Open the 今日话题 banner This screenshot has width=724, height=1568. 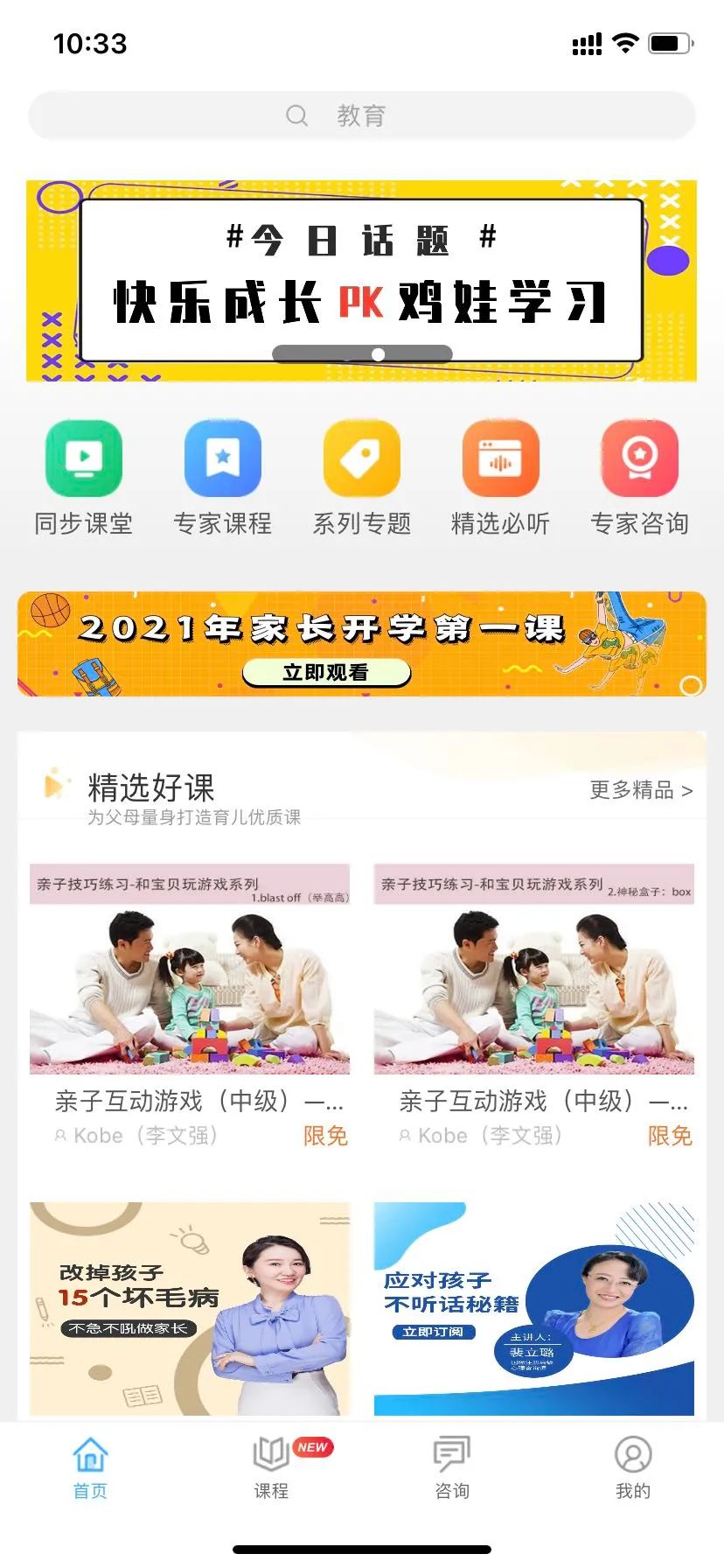361,280
